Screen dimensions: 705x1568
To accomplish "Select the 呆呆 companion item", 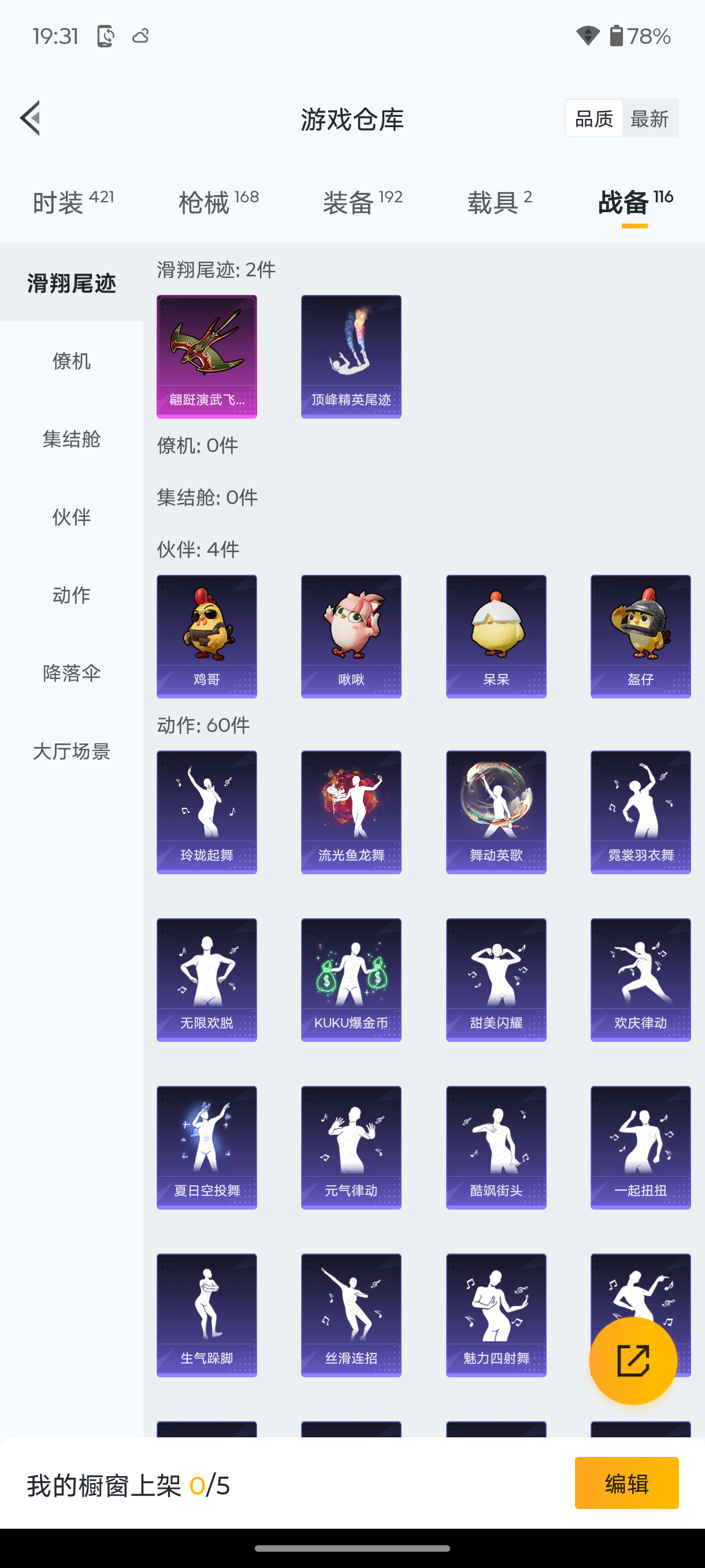I will [x=496, y=635].
